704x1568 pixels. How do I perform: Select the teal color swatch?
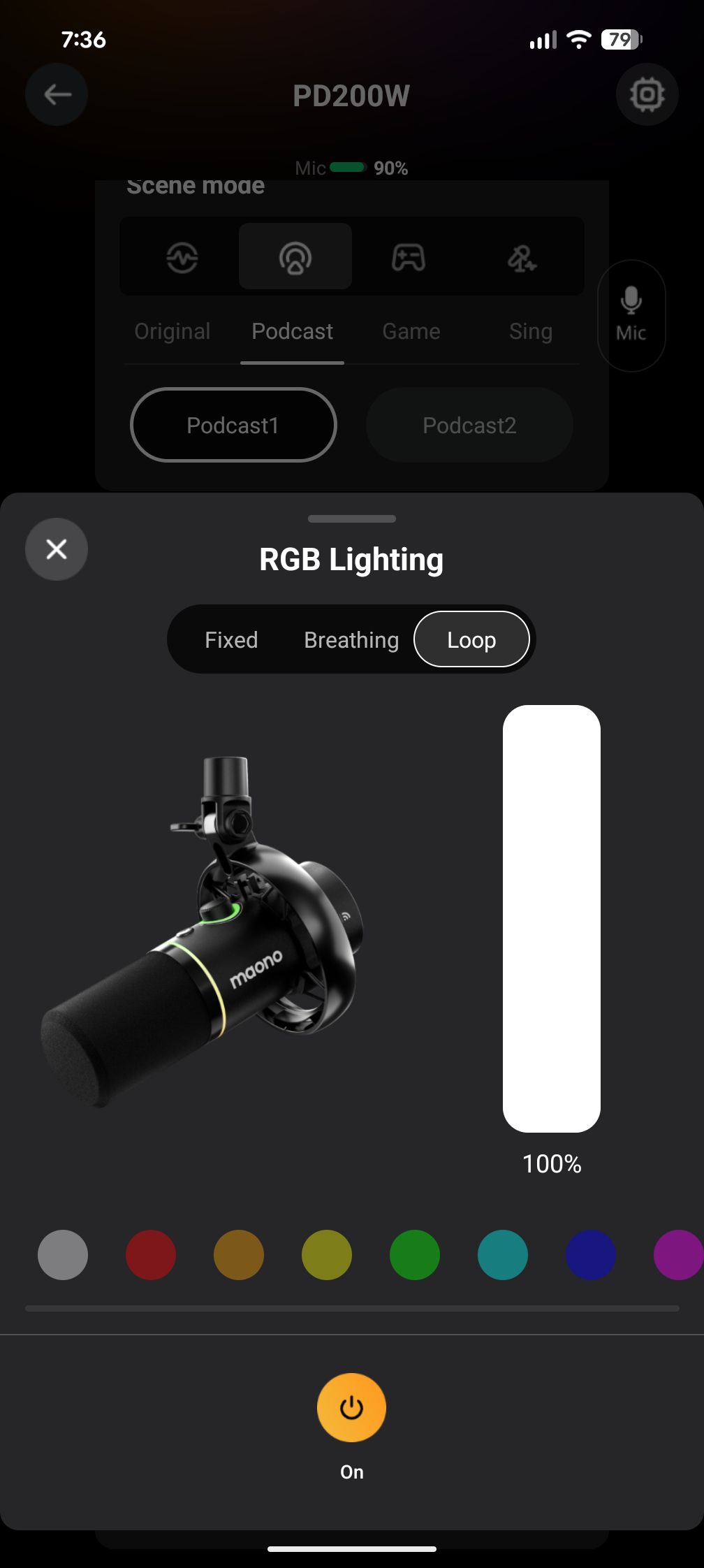tap(503, 1255)
